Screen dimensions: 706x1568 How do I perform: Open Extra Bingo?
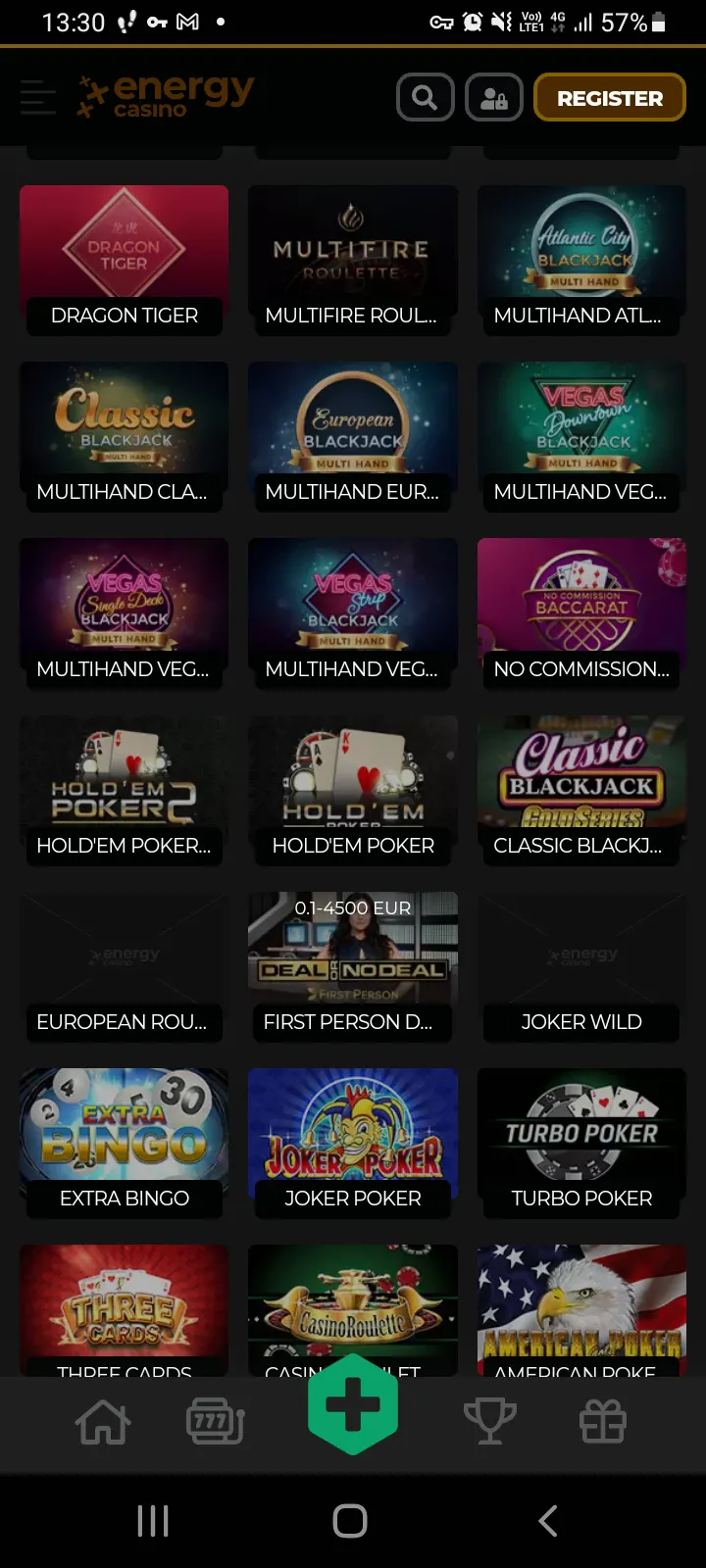[x=125, y=1144]
